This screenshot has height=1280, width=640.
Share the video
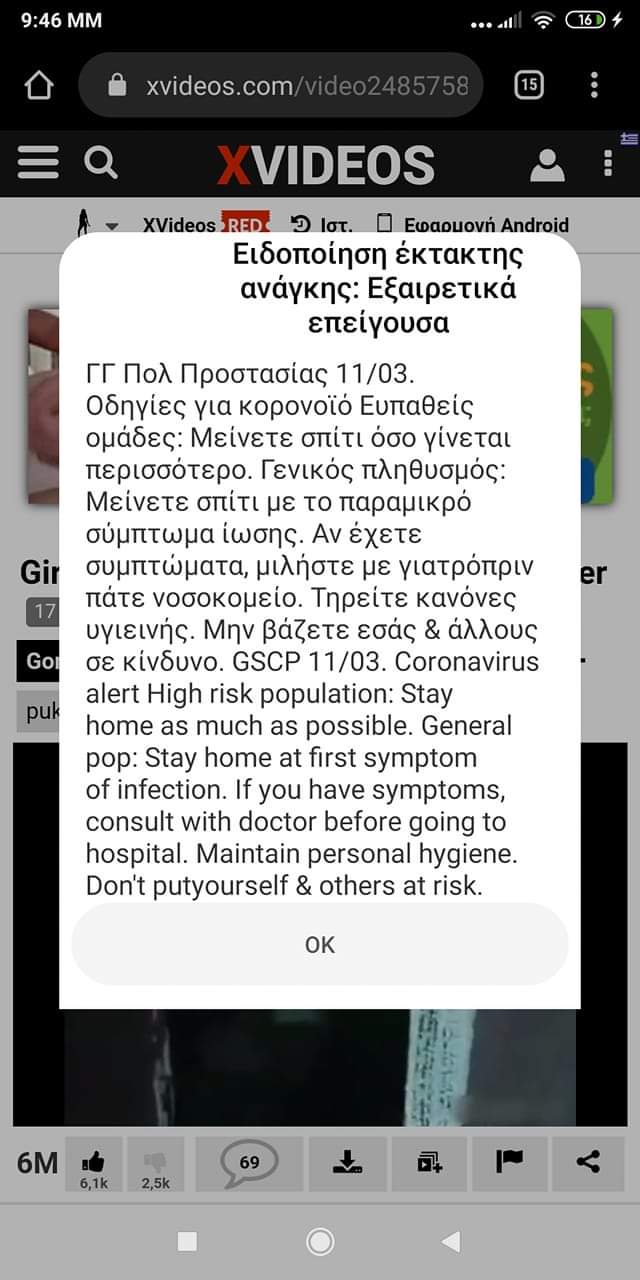[x=590, y=1164]
